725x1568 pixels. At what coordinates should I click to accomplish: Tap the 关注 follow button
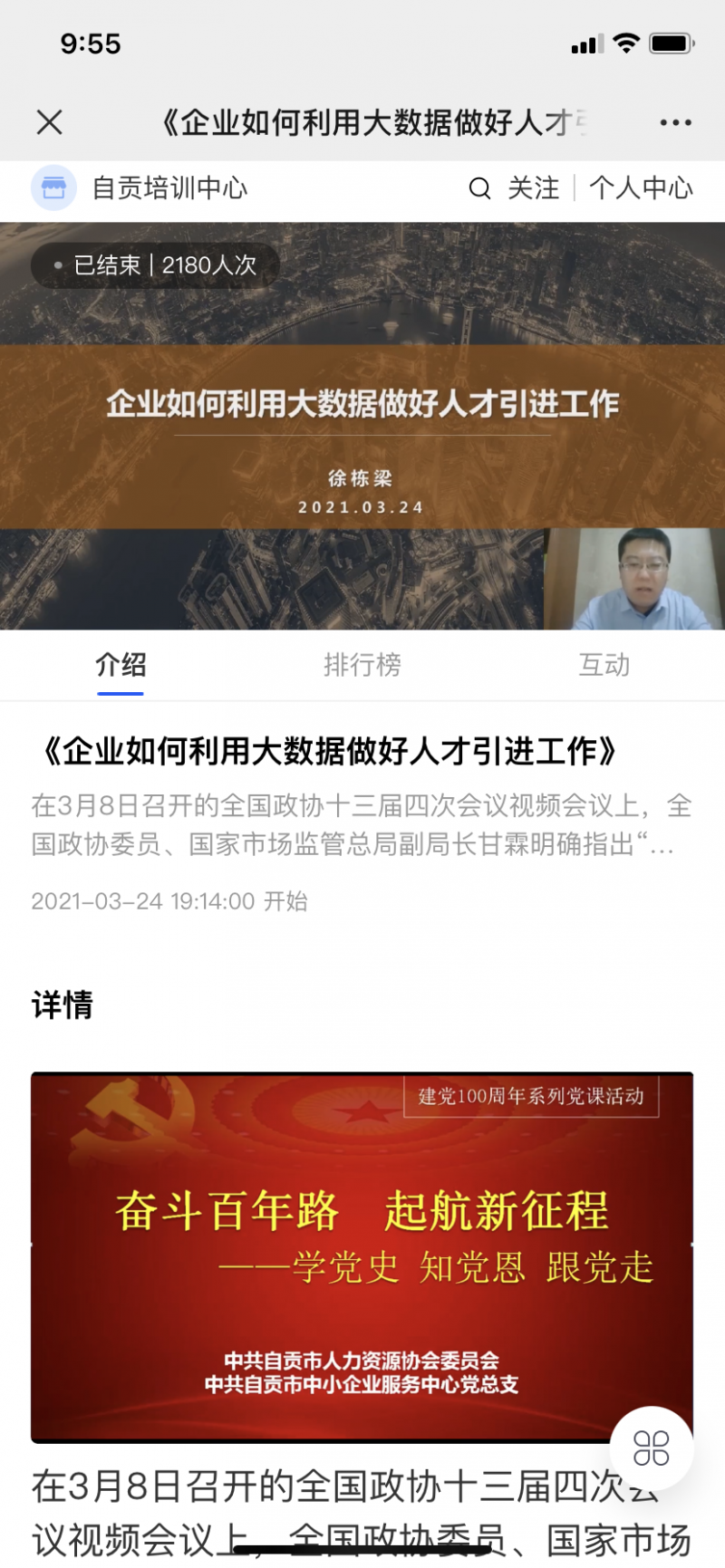coord(535,189)
